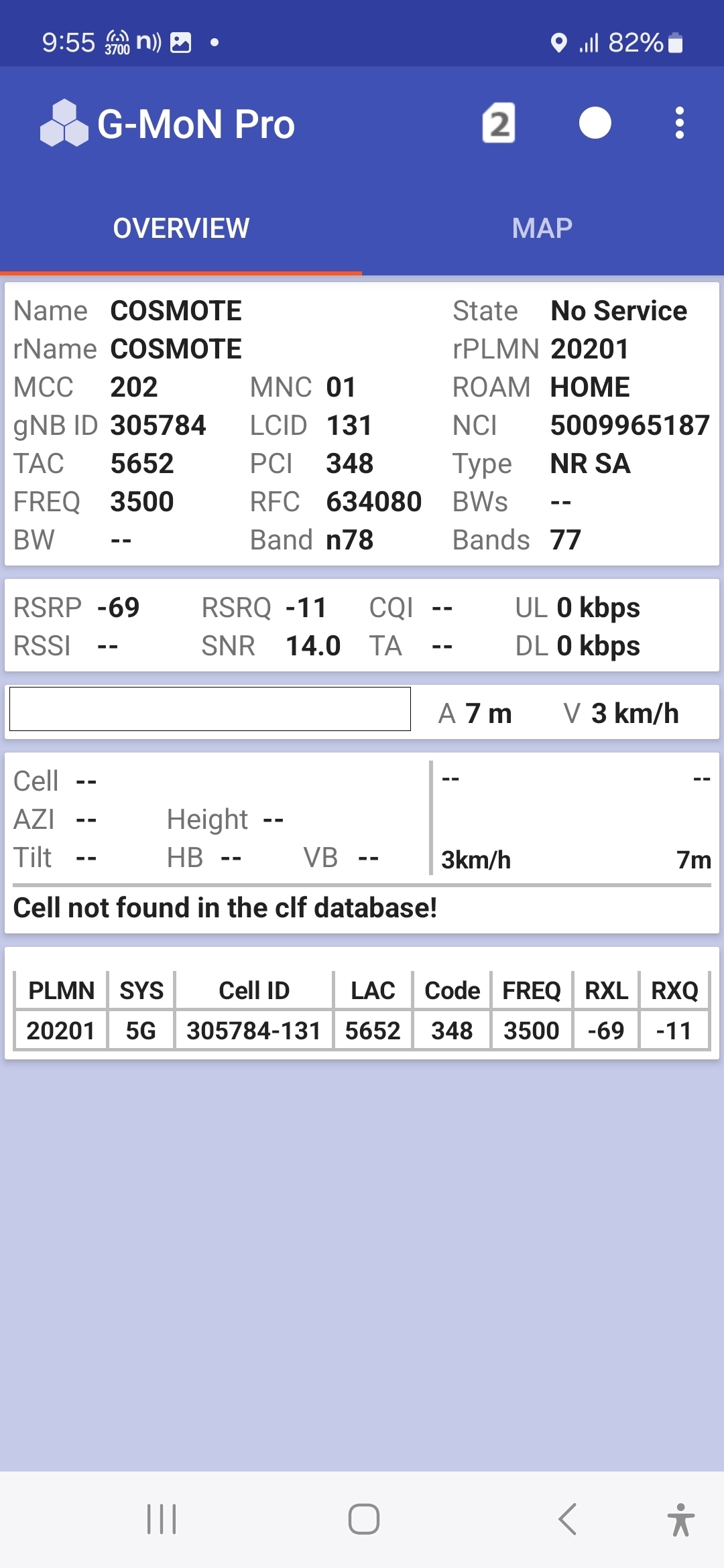Tap the white record circle button
This screenshot has height=1568, width=724.
pos(595,123)
